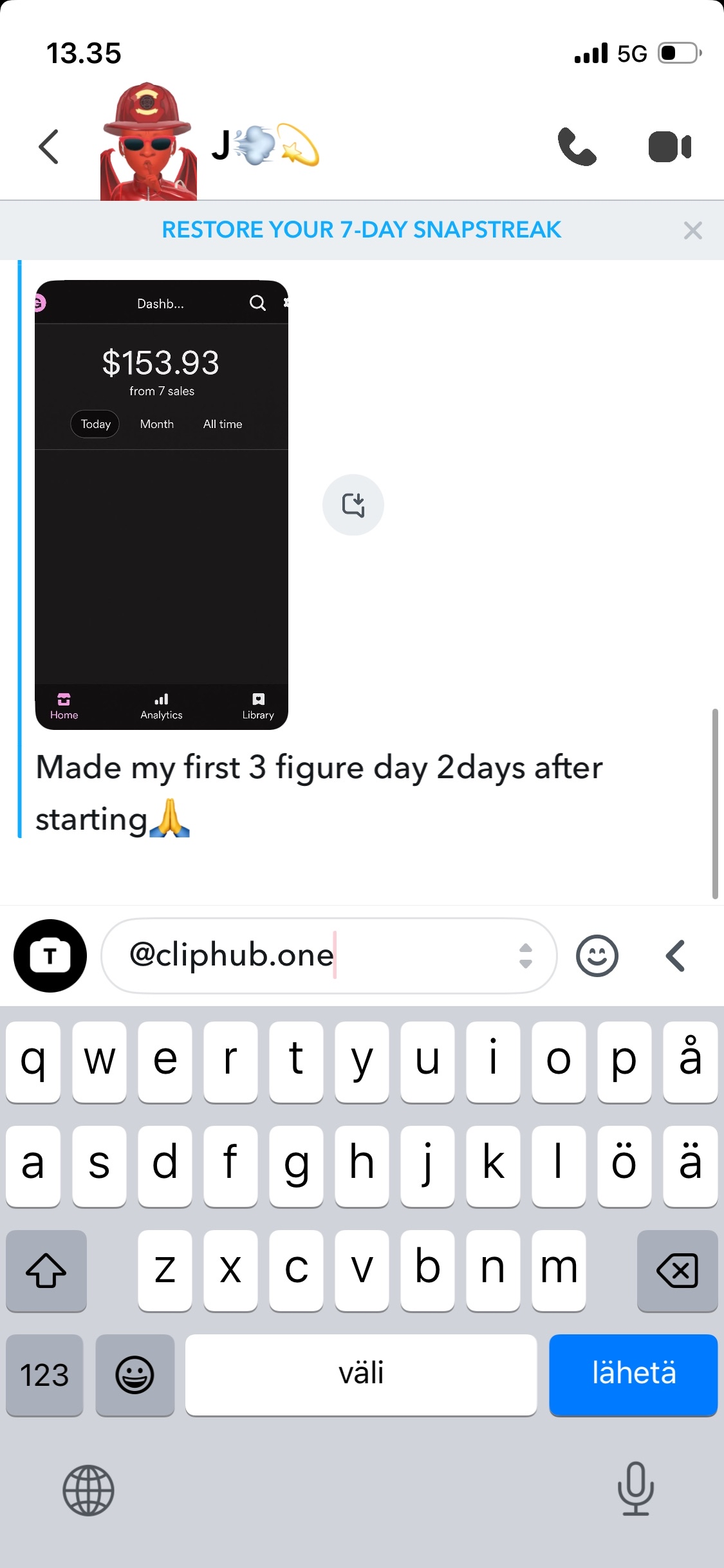Start a video call with J
The height and width of the screenshot is (1568, 724).
coord(669,147)
